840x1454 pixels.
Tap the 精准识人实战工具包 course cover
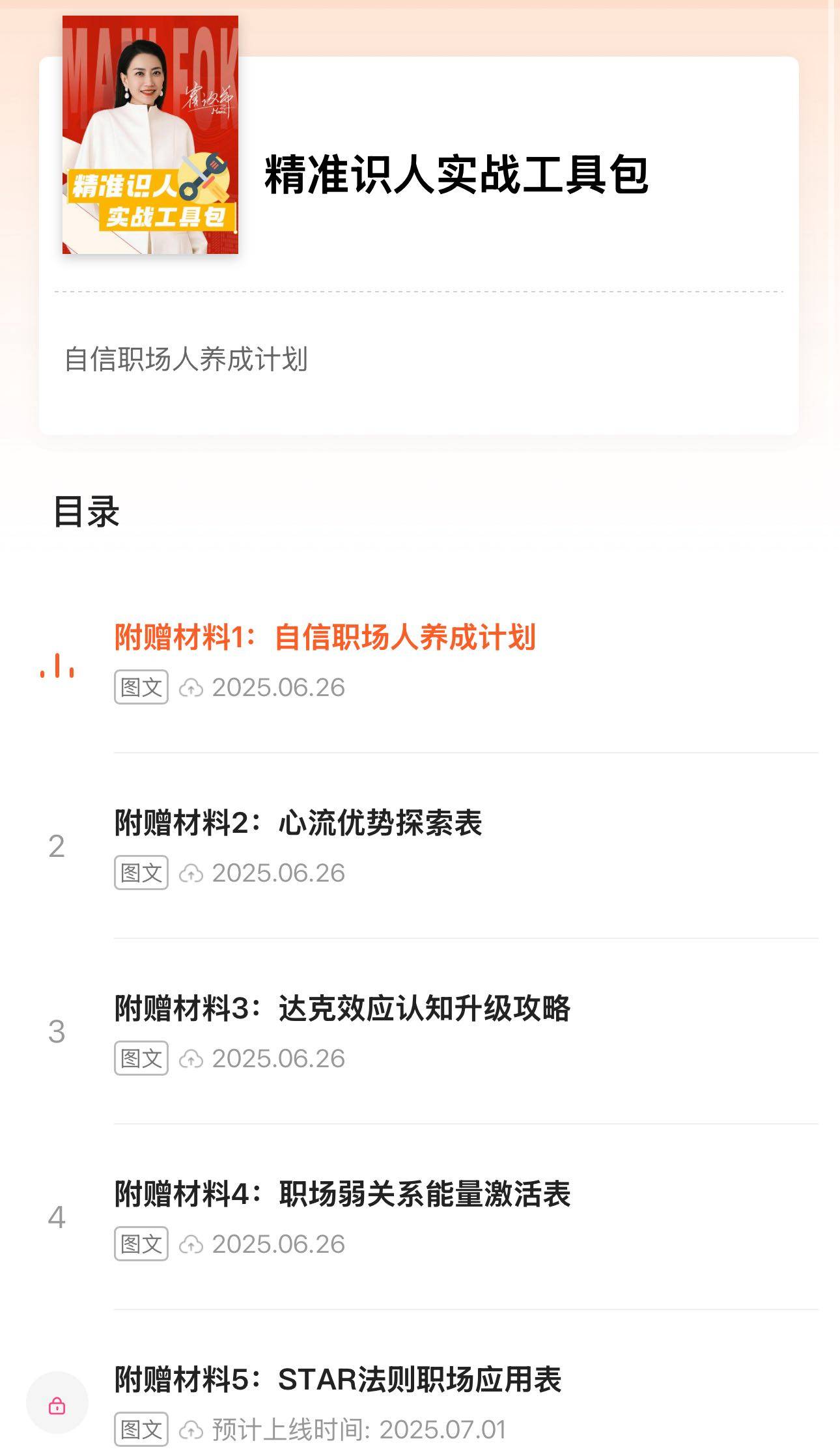pyautogui.click(x=150, y=135)
